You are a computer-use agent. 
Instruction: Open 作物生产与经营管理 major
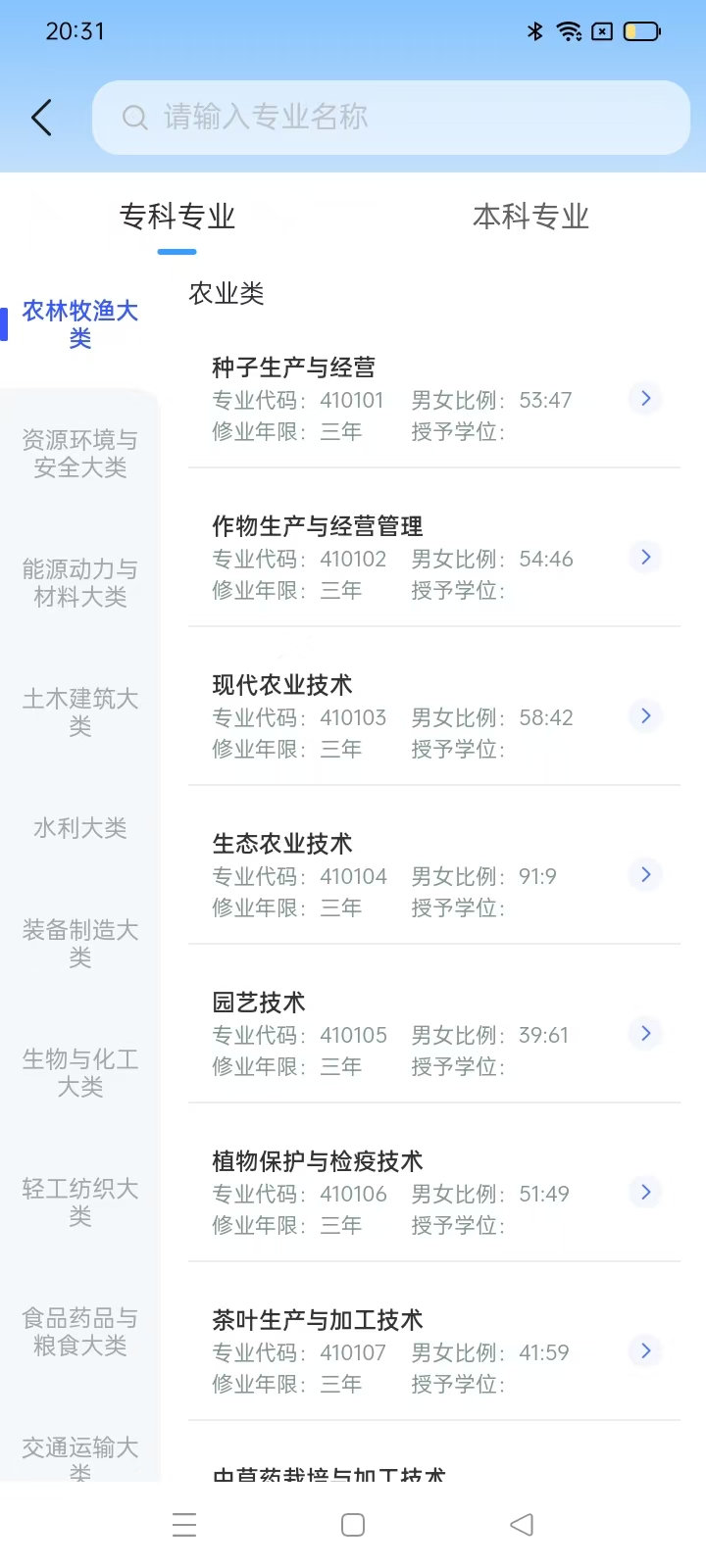coord(433,558)
